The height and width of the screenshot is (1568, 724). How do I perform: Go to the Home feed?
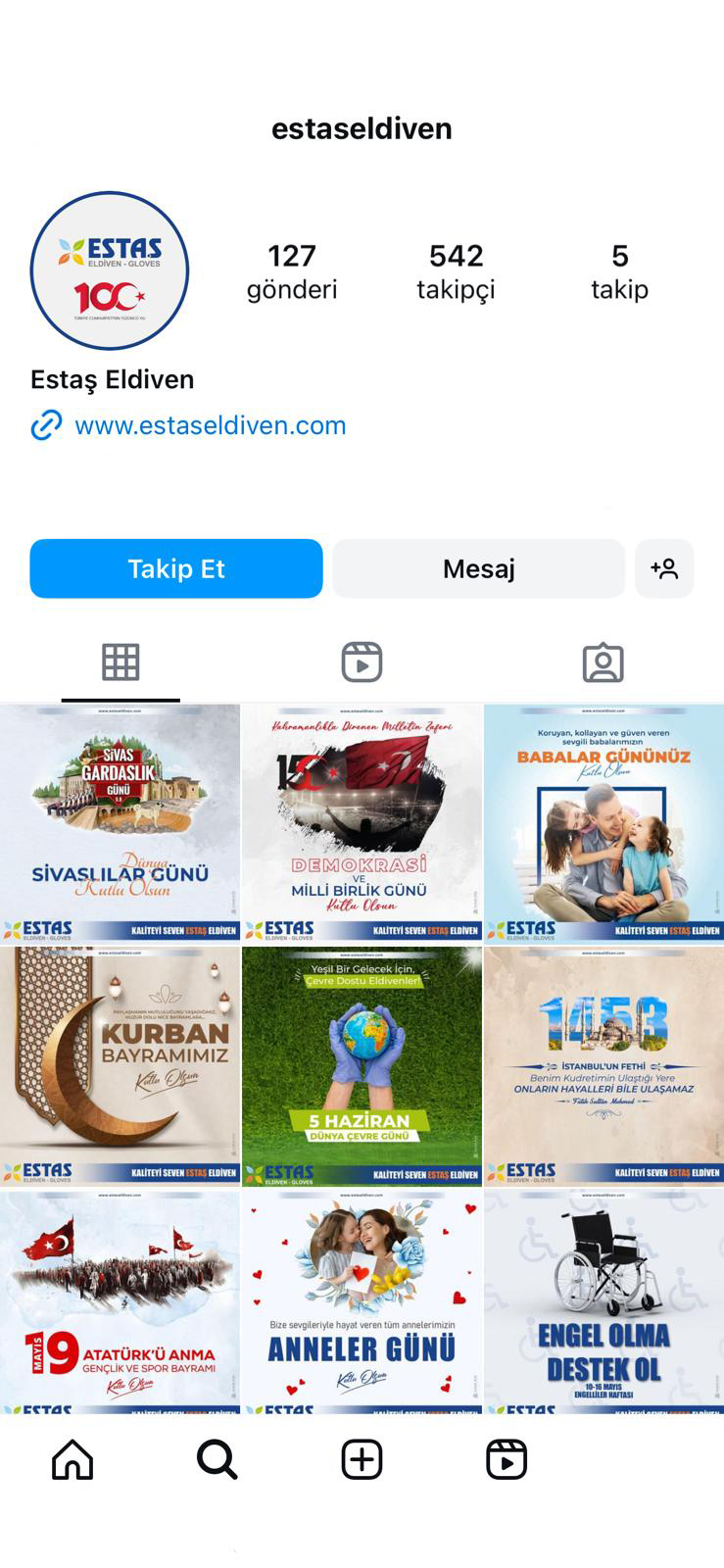coord(72,1459)
